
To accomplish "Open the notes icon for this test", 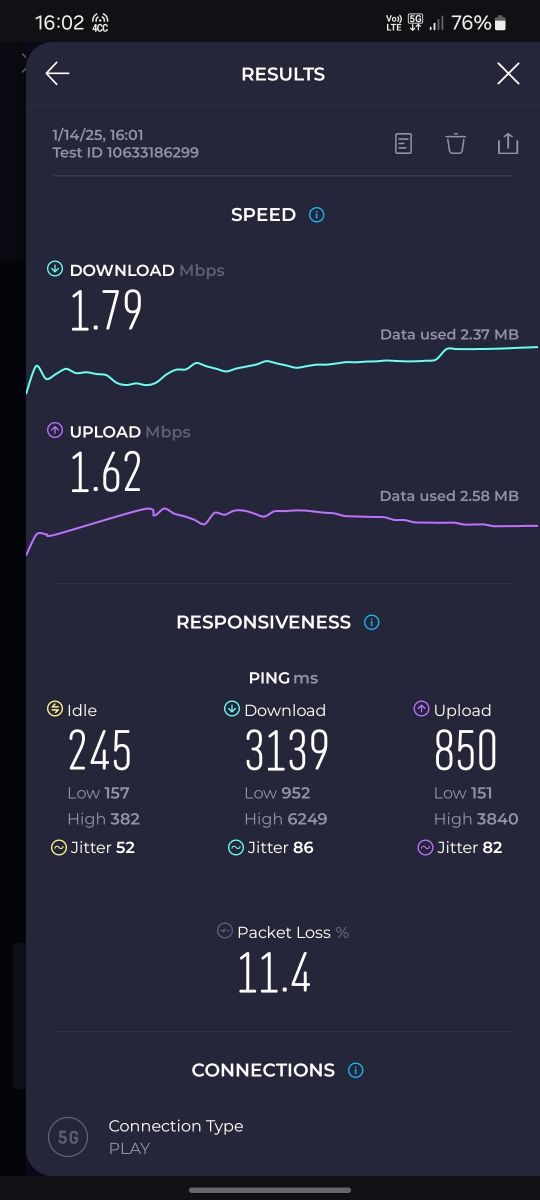I will coord(403,144).
